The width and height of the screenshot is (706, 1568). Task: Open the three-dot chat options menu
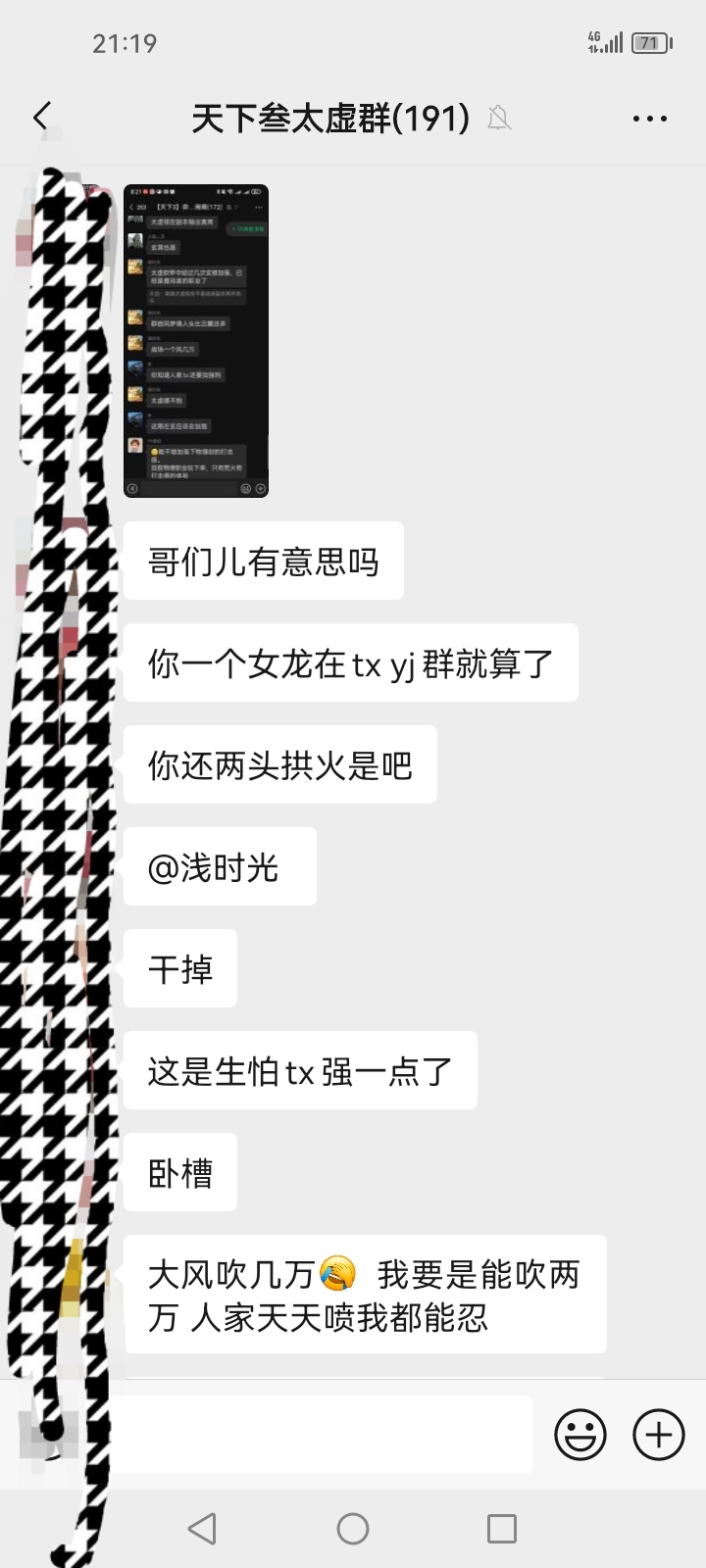pos(649,119)
